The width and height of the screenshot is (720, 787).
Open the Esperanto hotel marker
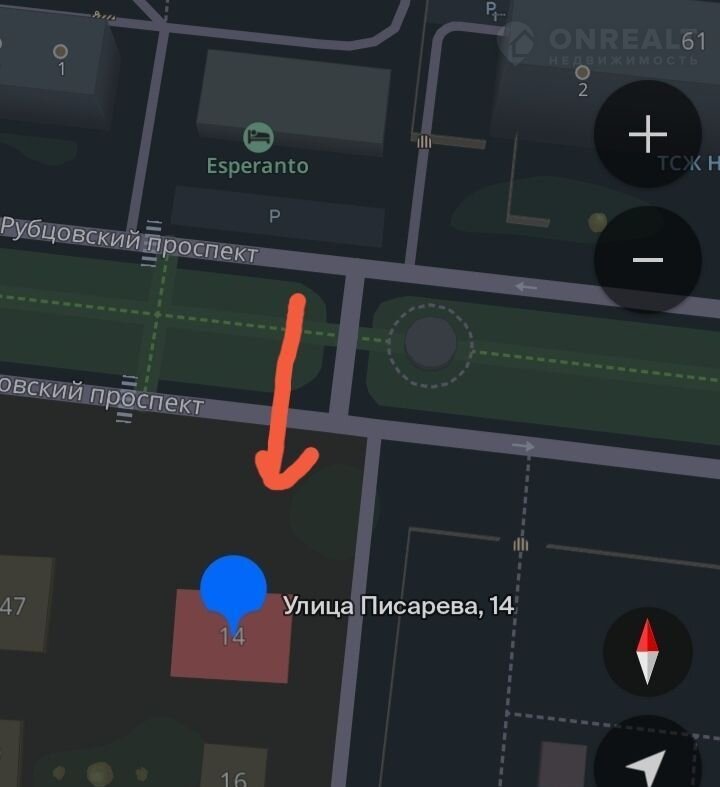click(x=258, y=136)
